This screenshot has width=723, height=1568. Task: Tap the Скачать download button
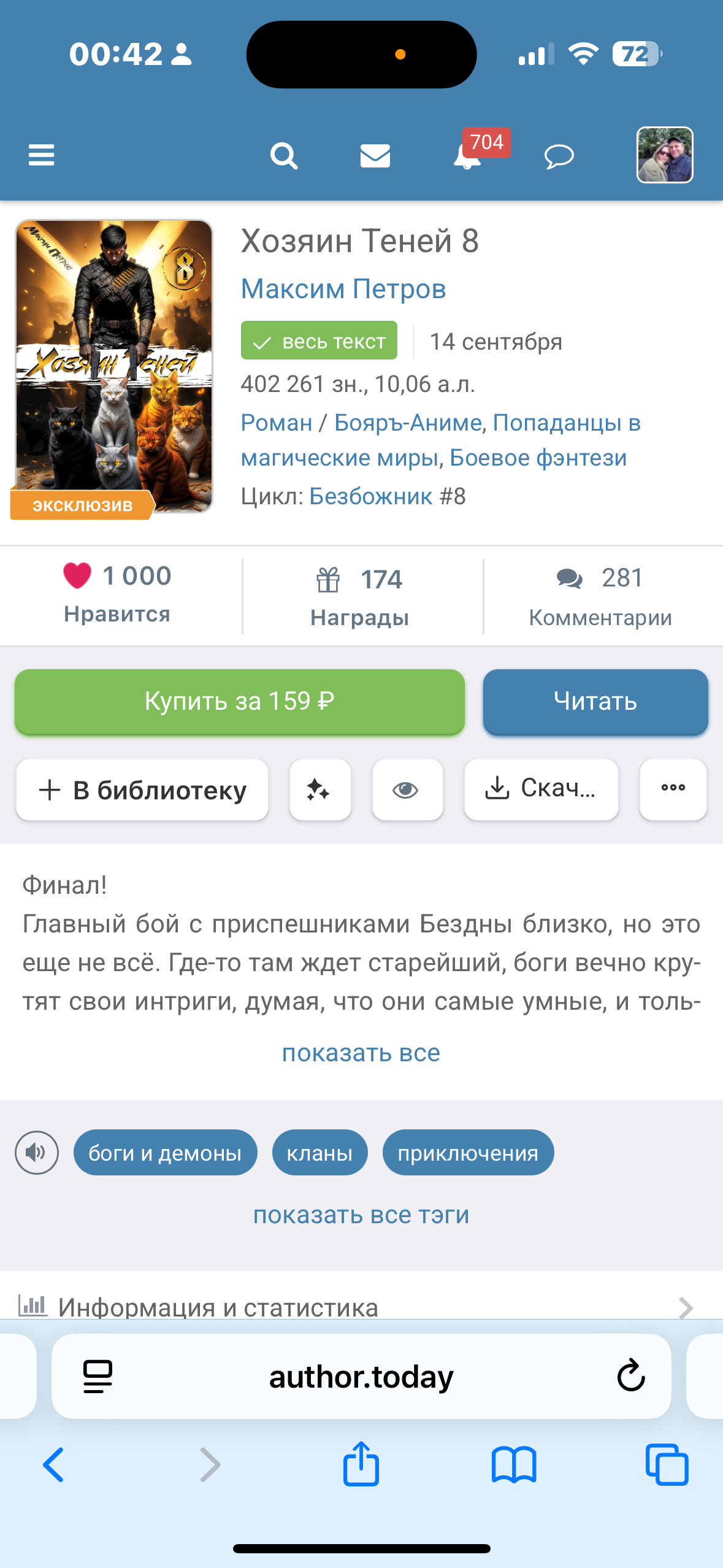pos(541,788)
